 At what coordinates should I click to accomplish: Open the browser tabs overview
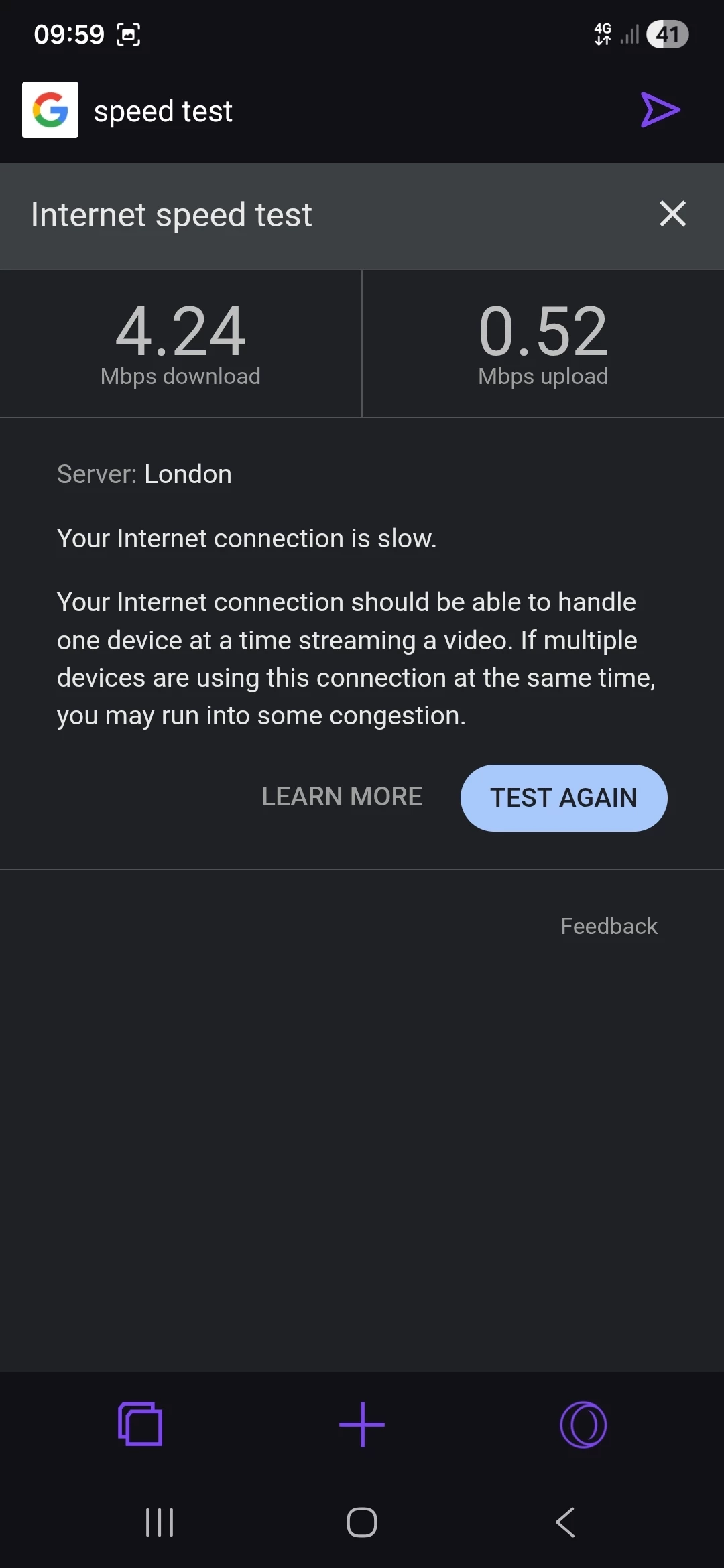pos(140,1424)
